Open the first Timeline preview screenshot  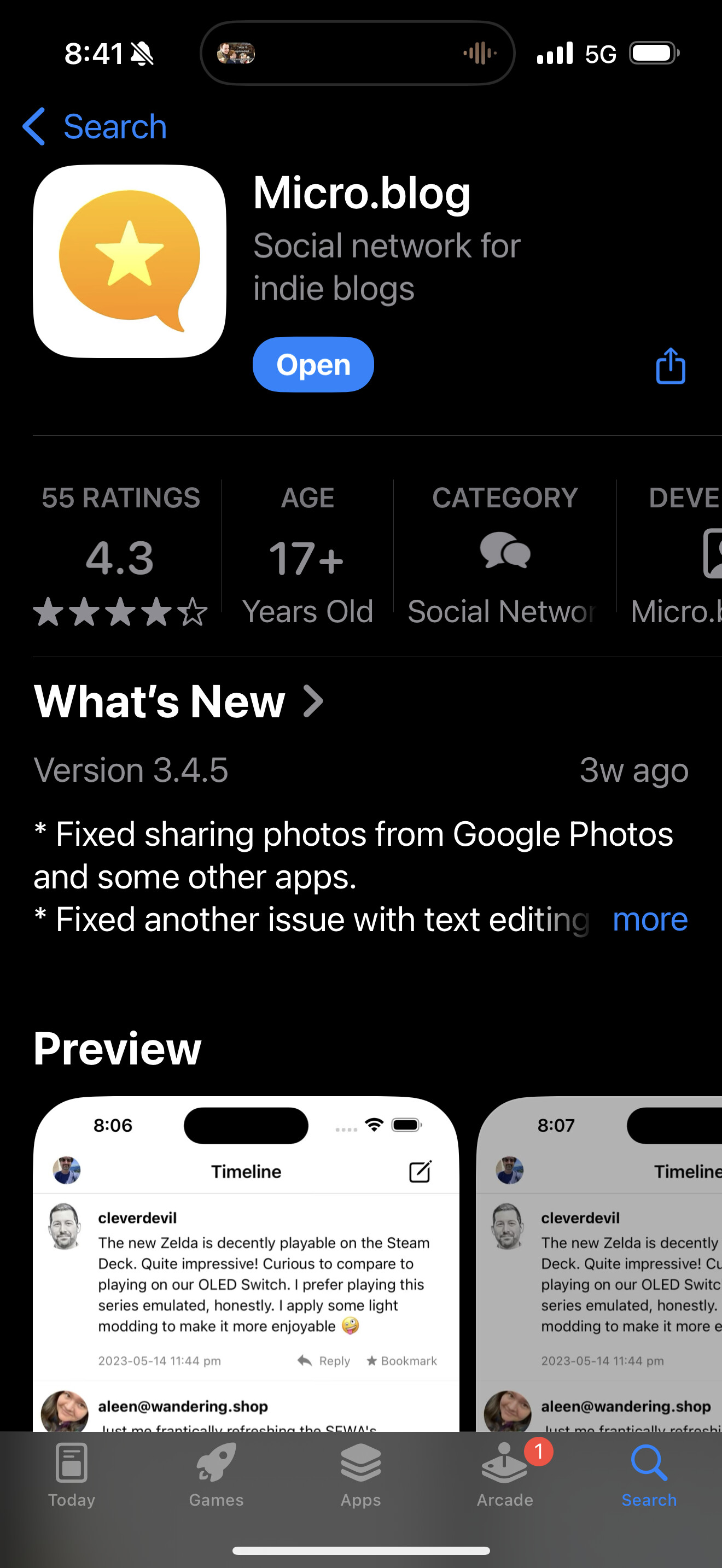246,1263
